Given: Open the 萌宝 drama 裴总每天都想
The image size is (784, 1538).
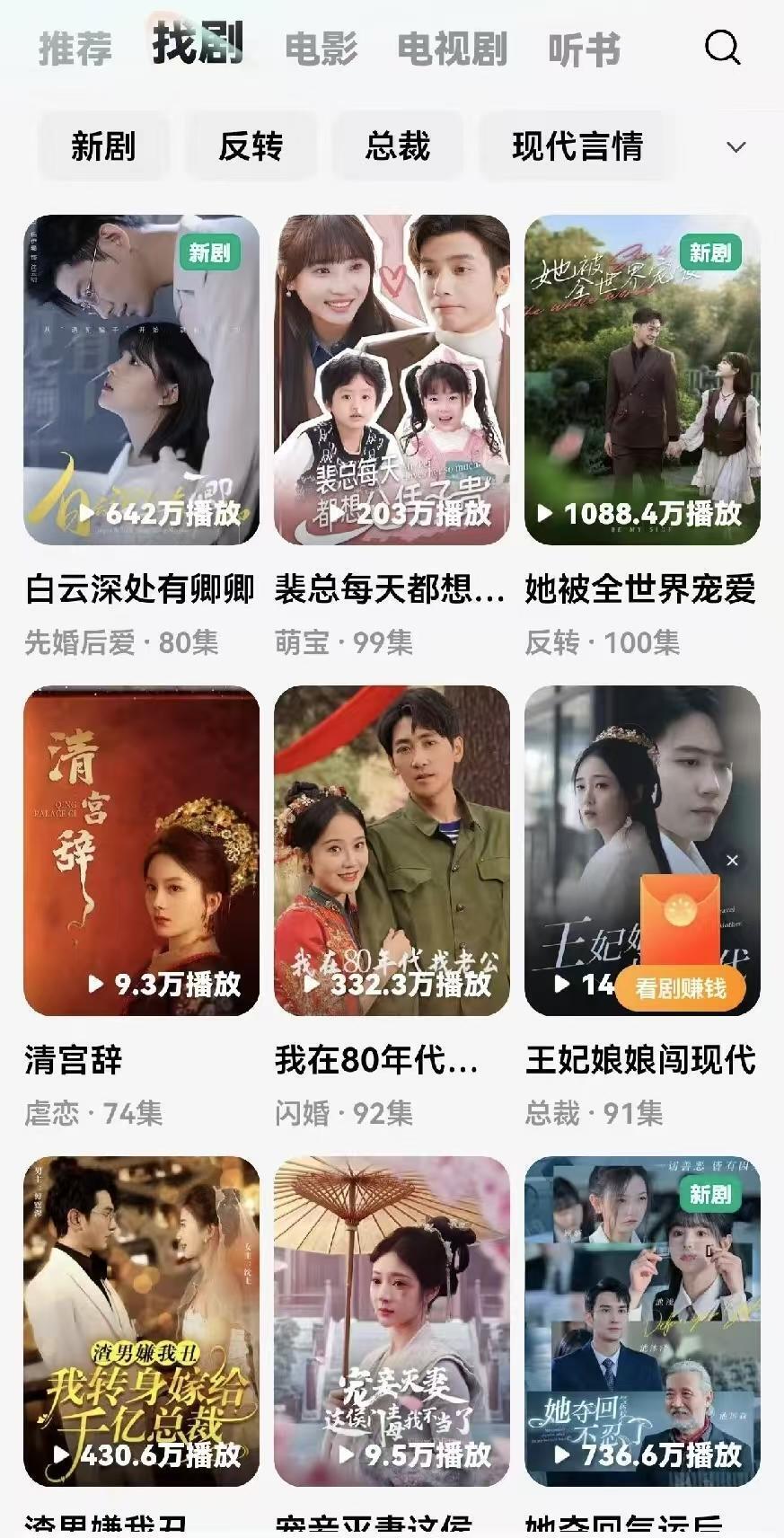Looking at the screenshot, I should coord(392,380).
